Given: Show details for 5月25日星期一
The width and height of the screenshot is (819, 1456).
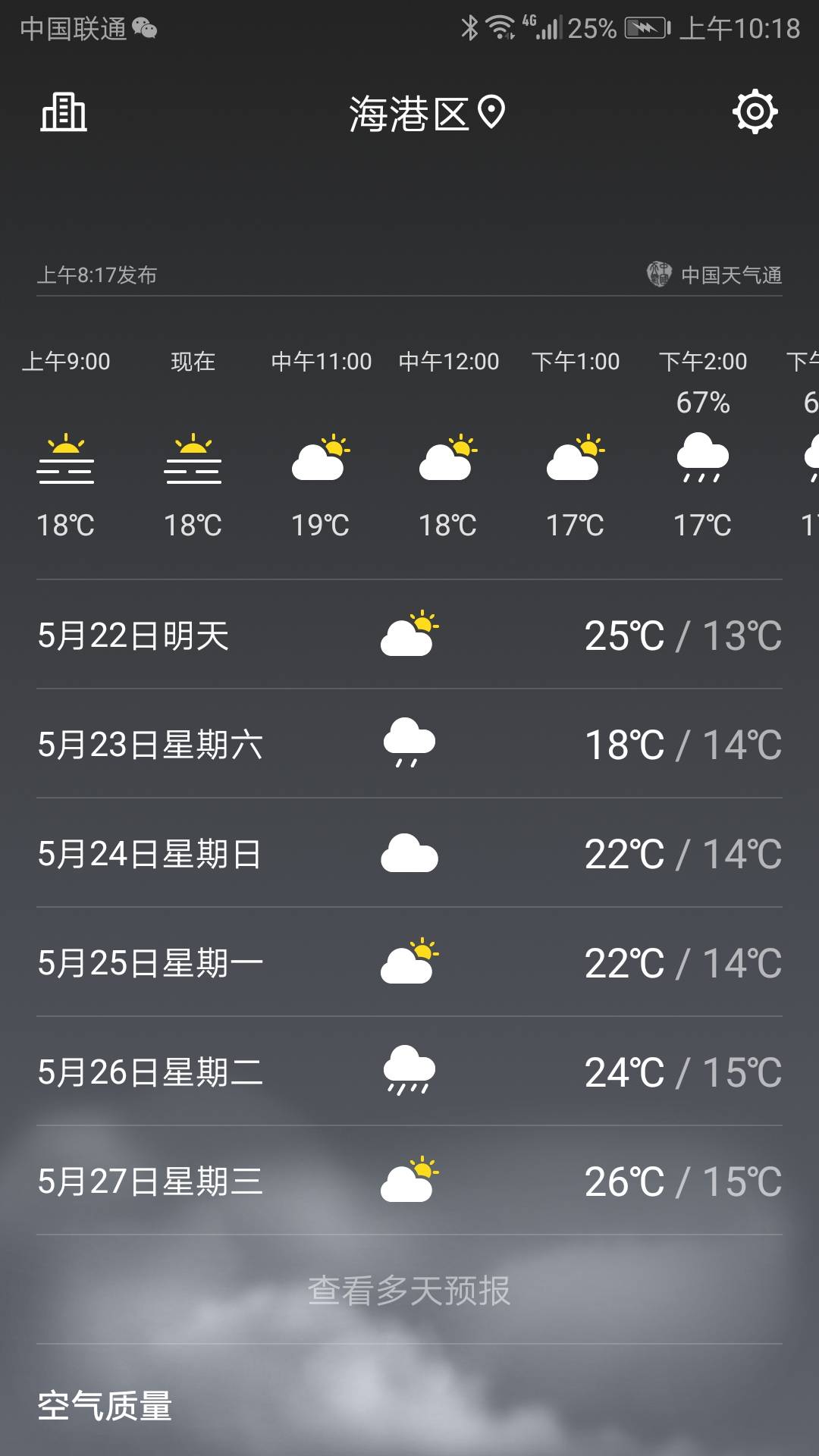Looking at the screenshot, I should (409, 963).
